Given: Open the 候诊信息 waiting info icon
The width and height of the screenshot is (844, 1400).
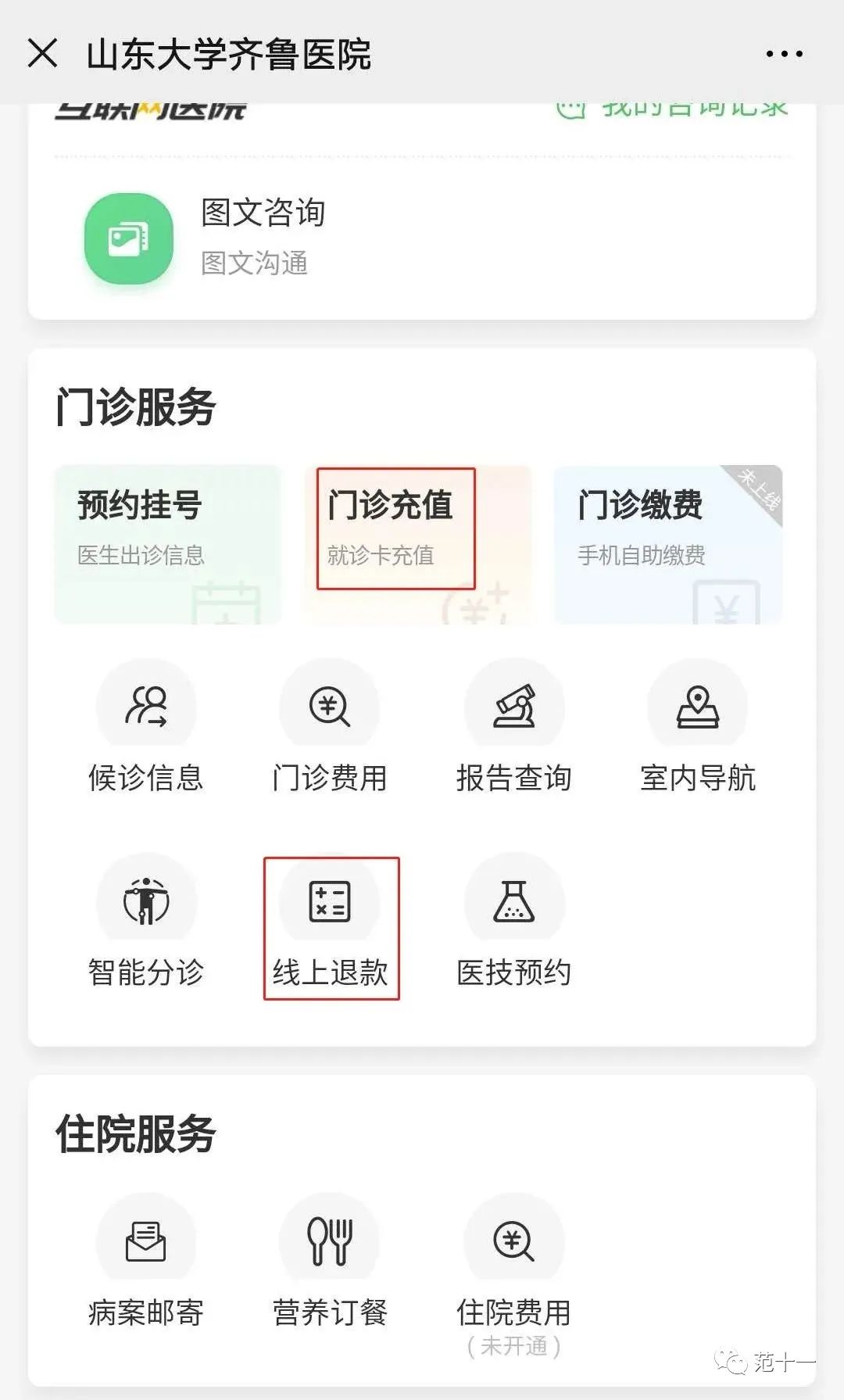Looking at the screenshot, I should click(146, 727).
